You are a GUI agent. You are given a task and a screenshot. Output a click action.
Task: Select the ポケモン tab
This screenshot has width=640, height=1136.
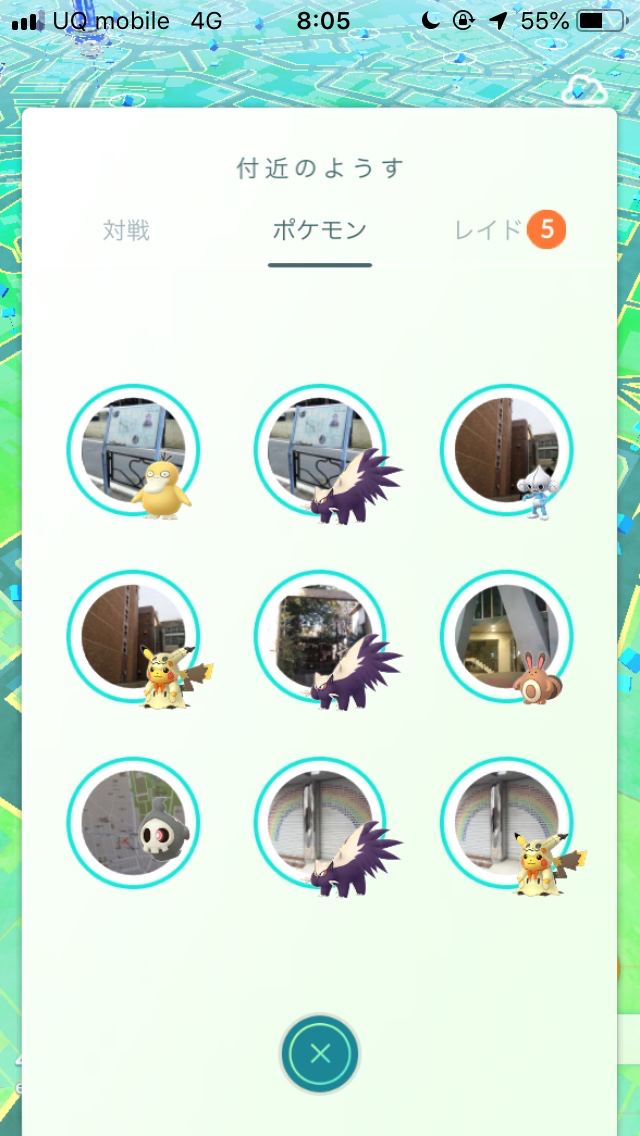(x=319, y=231)
